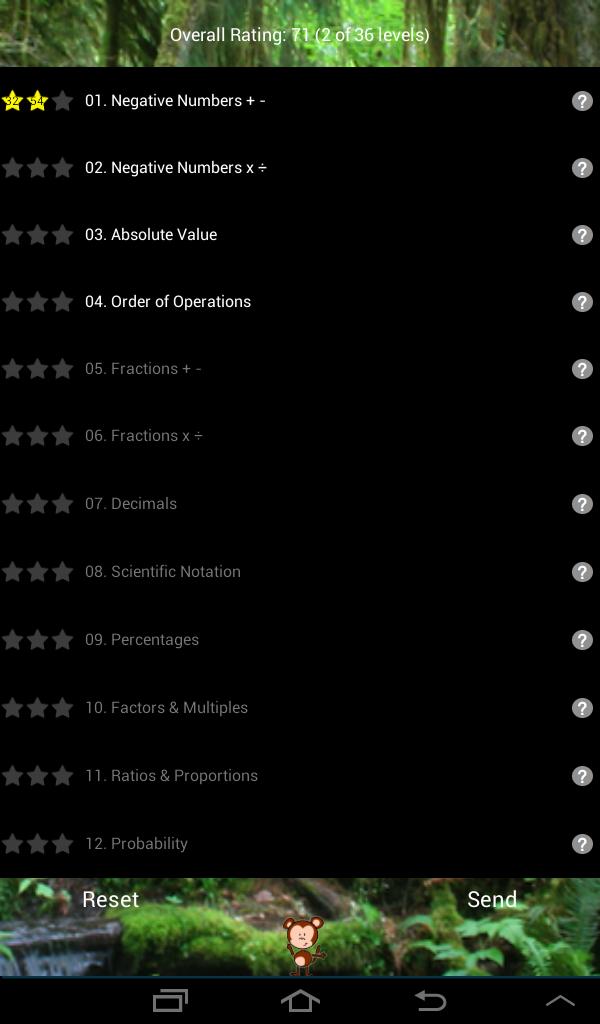Viewport: 600px width, 1024px height.
Task: Open the help icon for Absolute Value
Action: [x=582, y=235]
